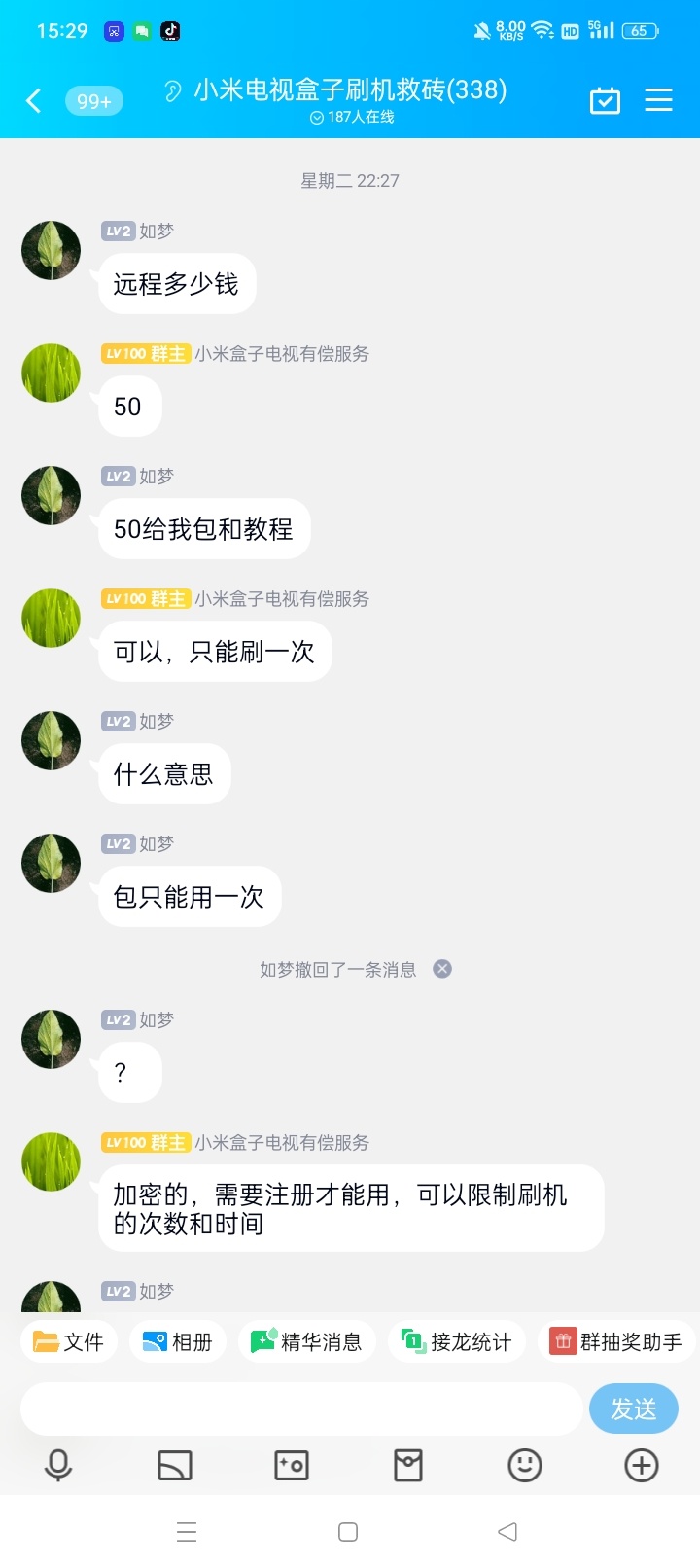Tap the red packet icon
Screen dimensions: 700x1568
point(407,1464)
